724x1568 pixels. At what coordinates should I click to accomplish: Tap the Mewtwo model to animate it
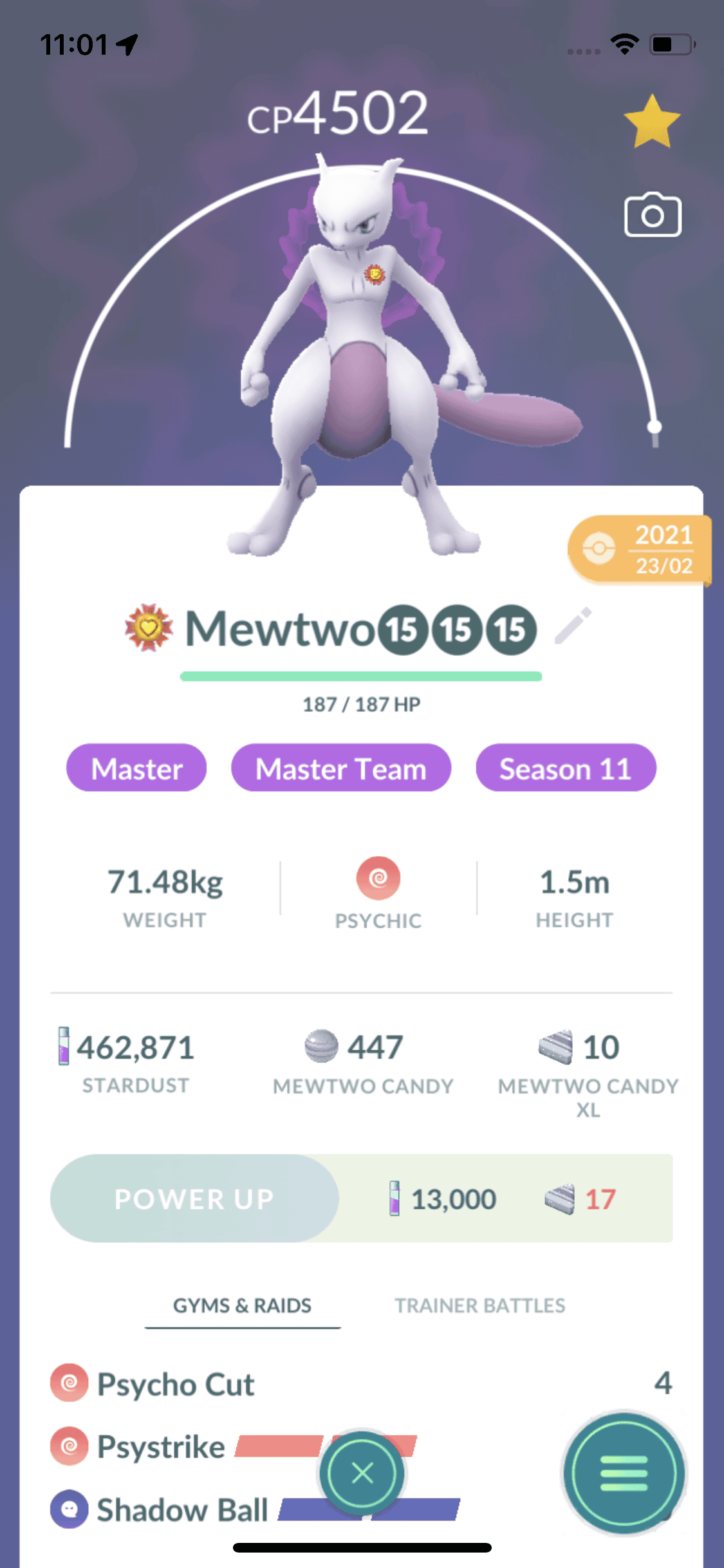pos(360,360)
